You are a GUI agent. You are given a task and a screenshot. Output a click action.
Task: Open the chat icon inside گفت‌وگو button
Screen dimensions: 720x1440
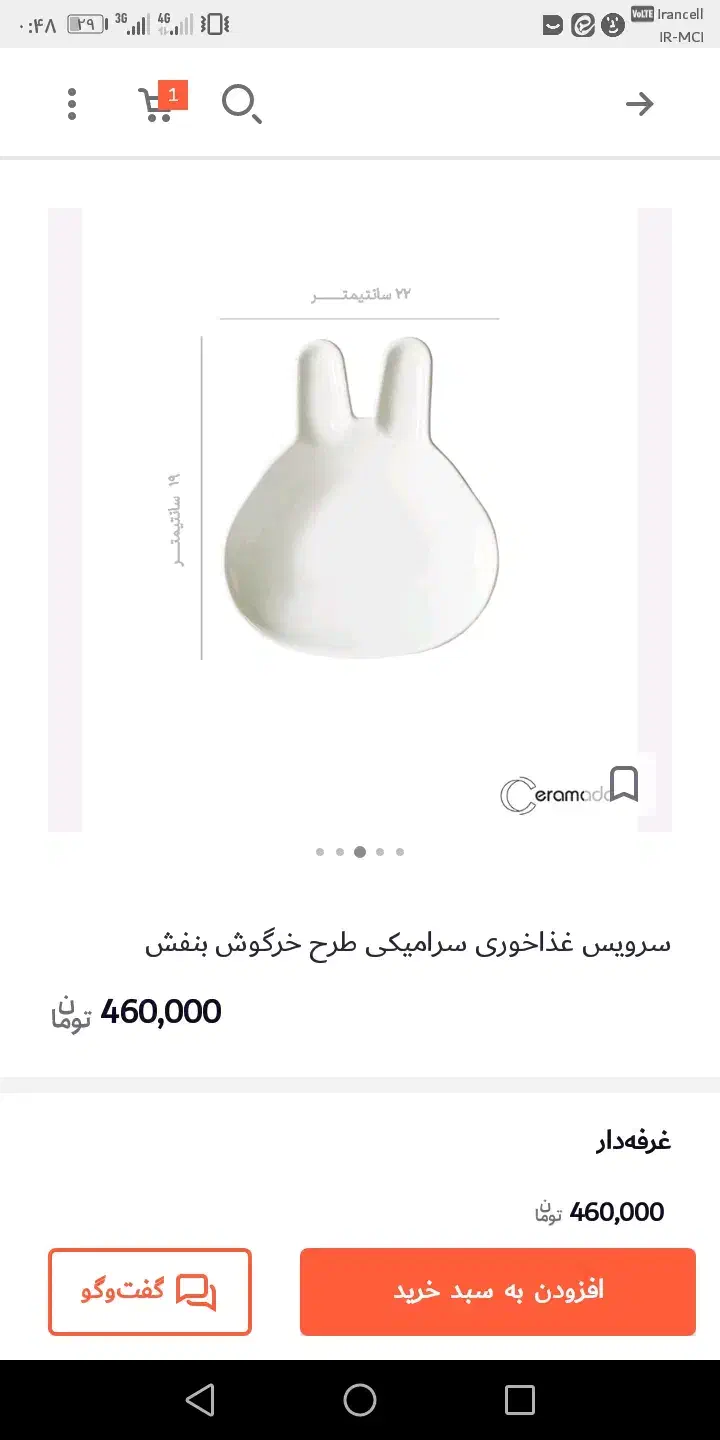[197, 1291]
